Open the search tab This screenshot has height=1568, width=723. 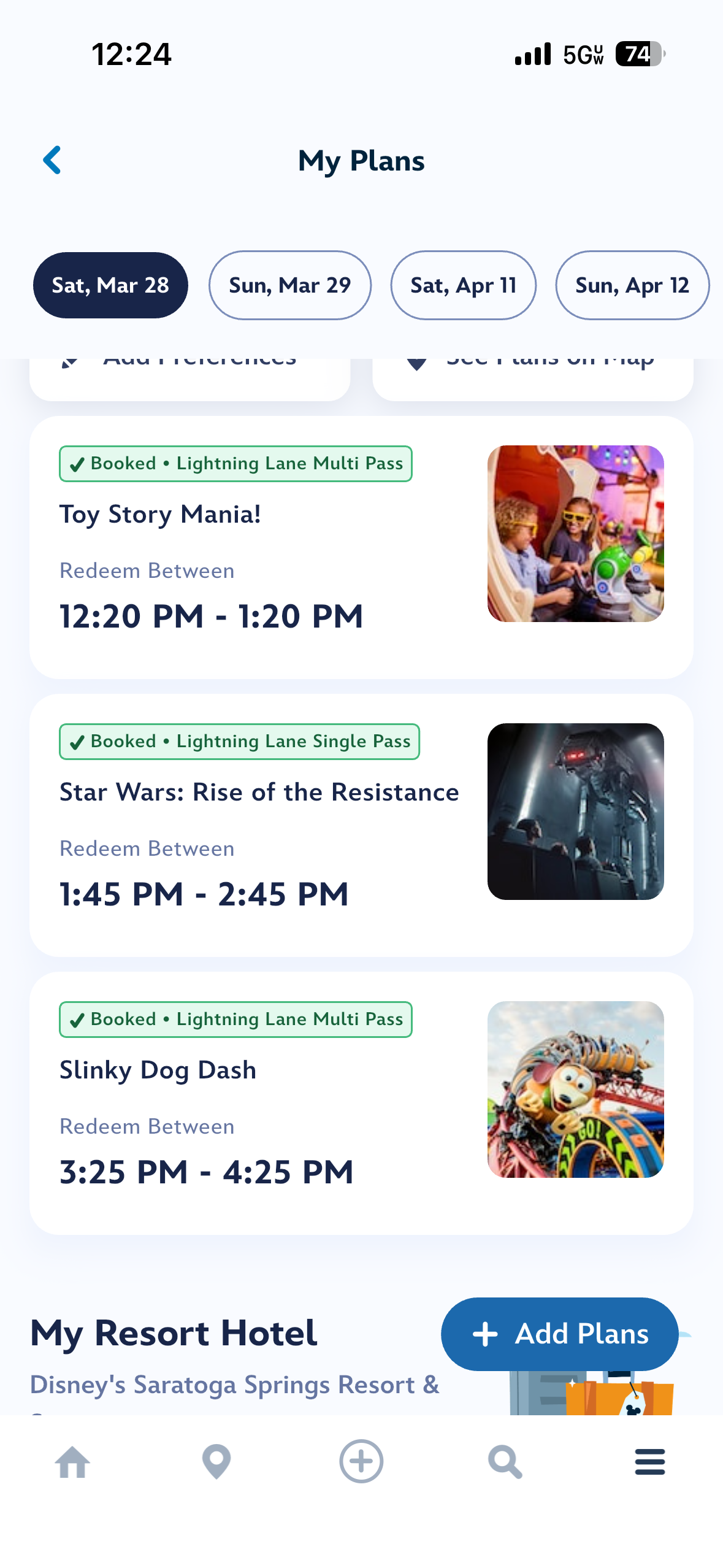pyautogui.click(x=505, y=1462)
